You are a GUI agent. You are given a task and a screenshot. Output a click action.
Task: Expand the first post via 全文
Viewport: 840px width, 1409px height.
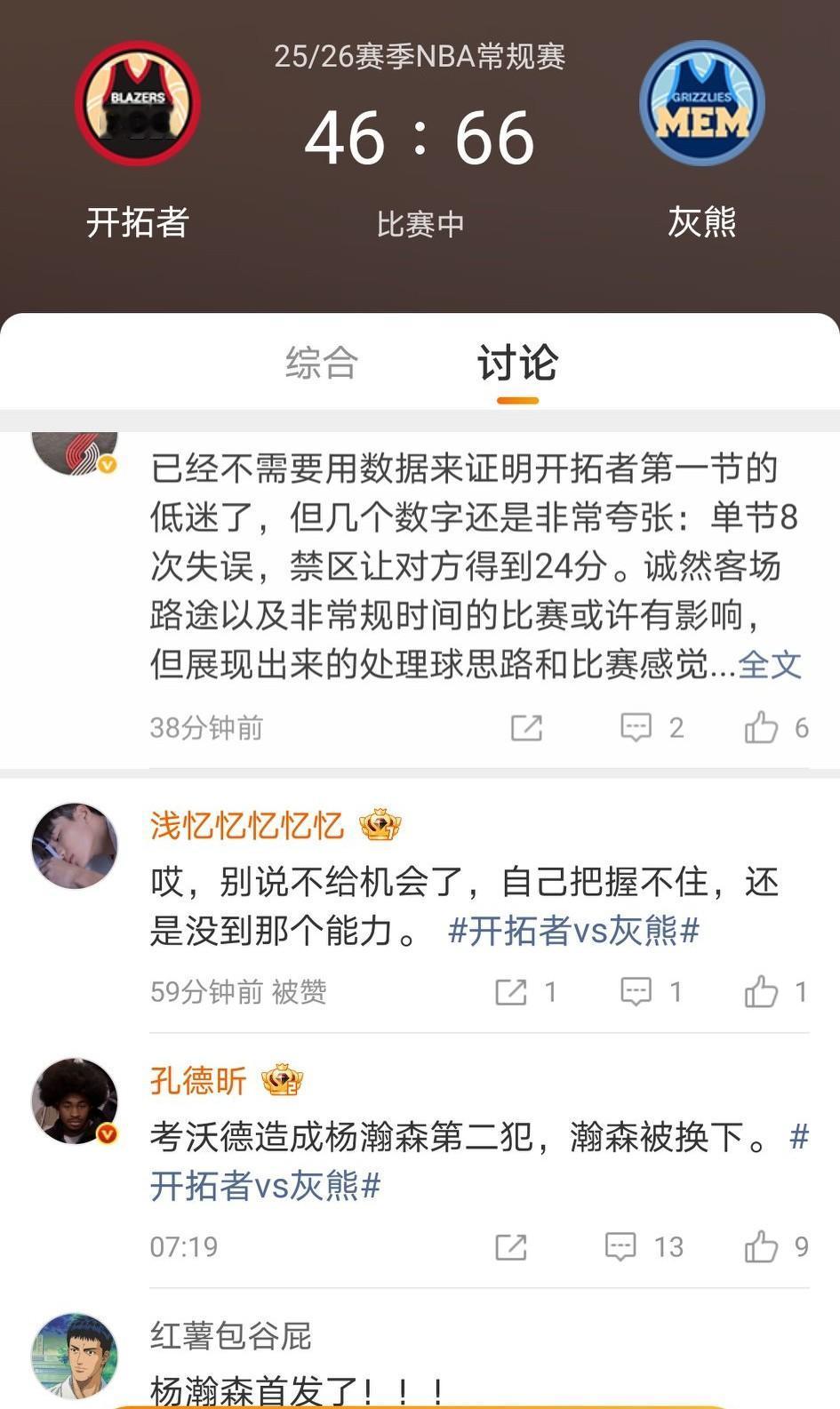[x=769, y=665]
